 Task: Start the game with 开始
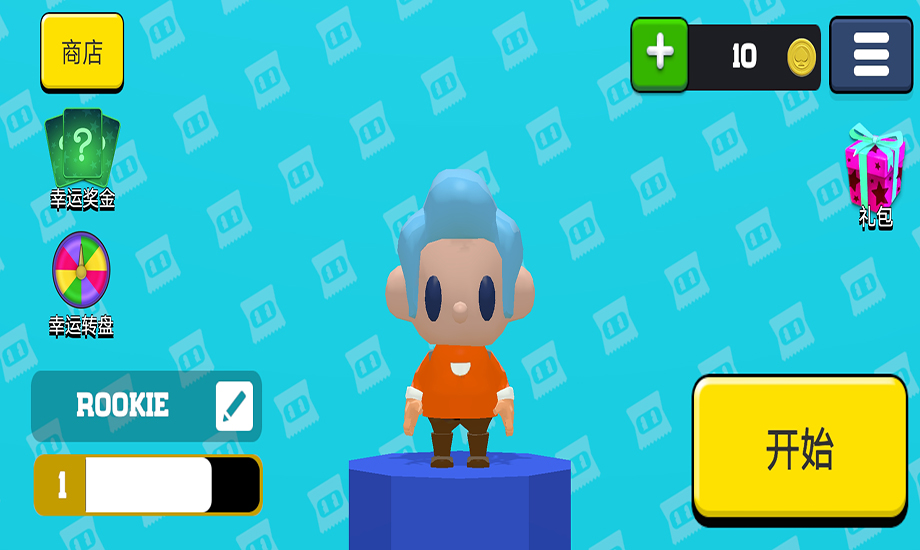tap(800, 449)
